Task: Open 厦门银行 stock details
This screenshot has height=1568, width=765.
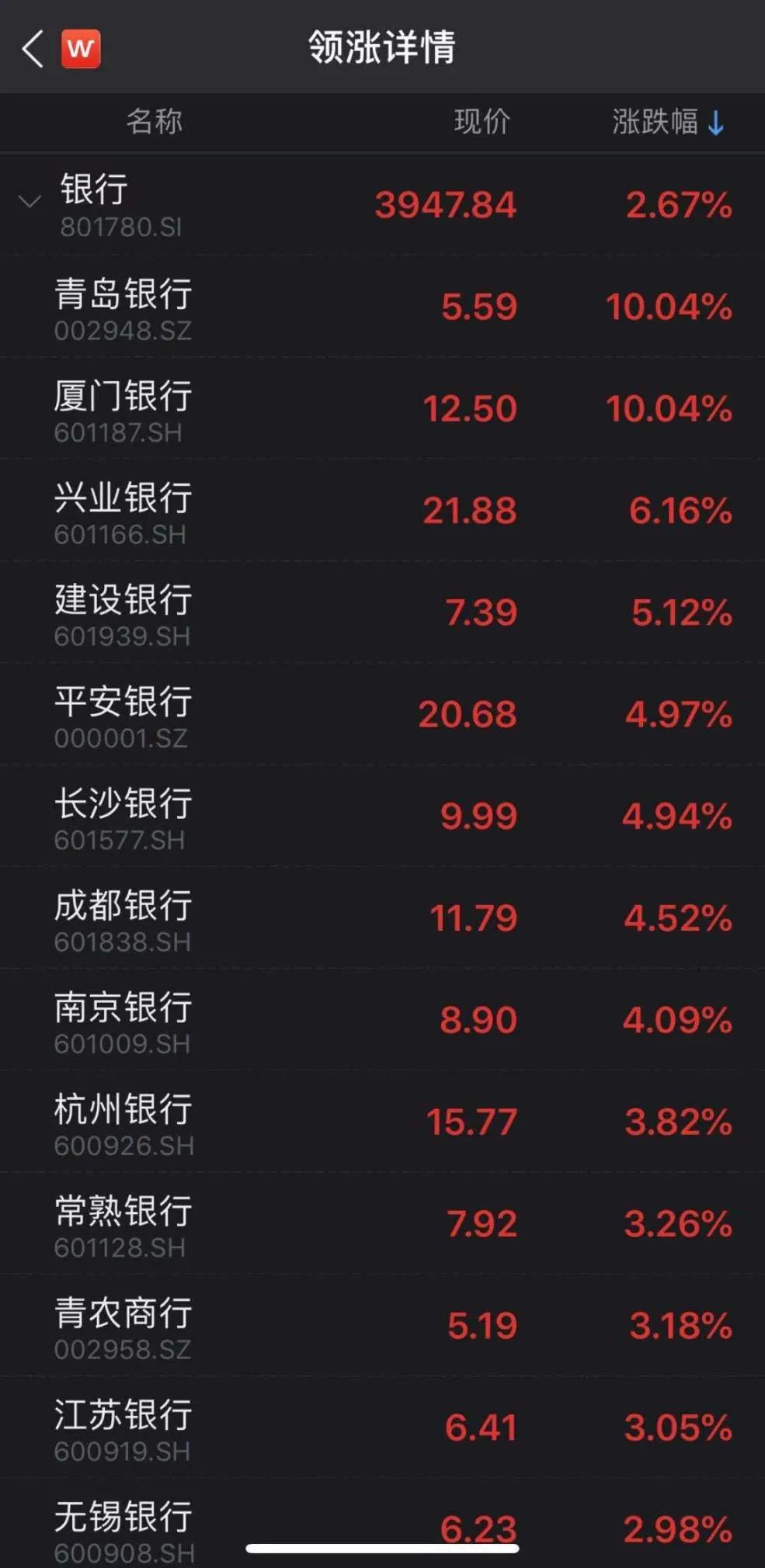Action: point(123,409)
